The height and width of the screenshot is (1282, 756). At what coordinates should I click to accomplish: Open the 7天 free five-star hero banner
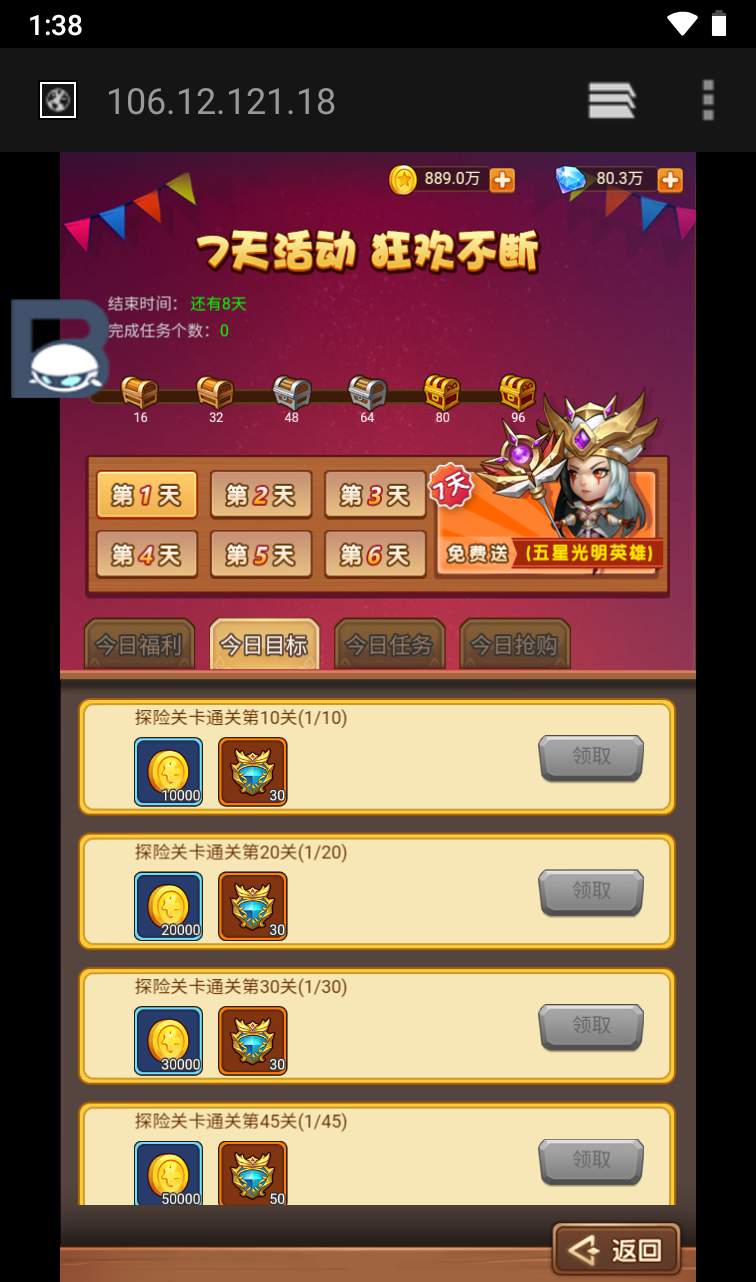tap(550, 525)
